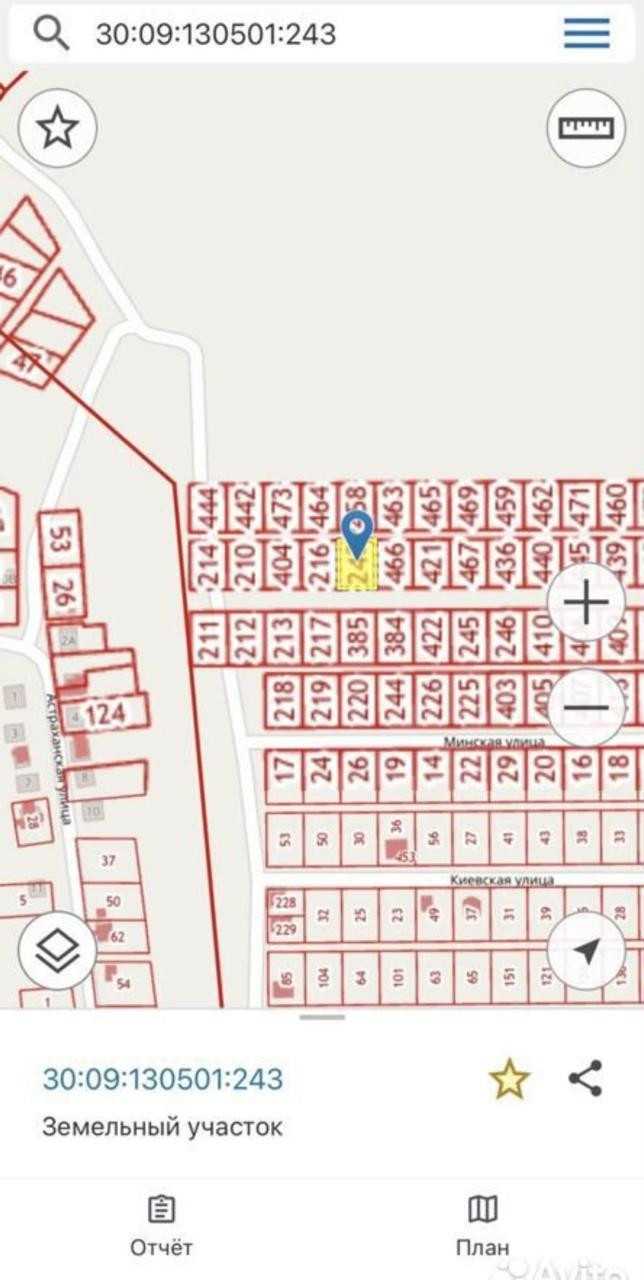Open the map layers selector
This screenshot has height=1280, width=644.
coord(58,951)
